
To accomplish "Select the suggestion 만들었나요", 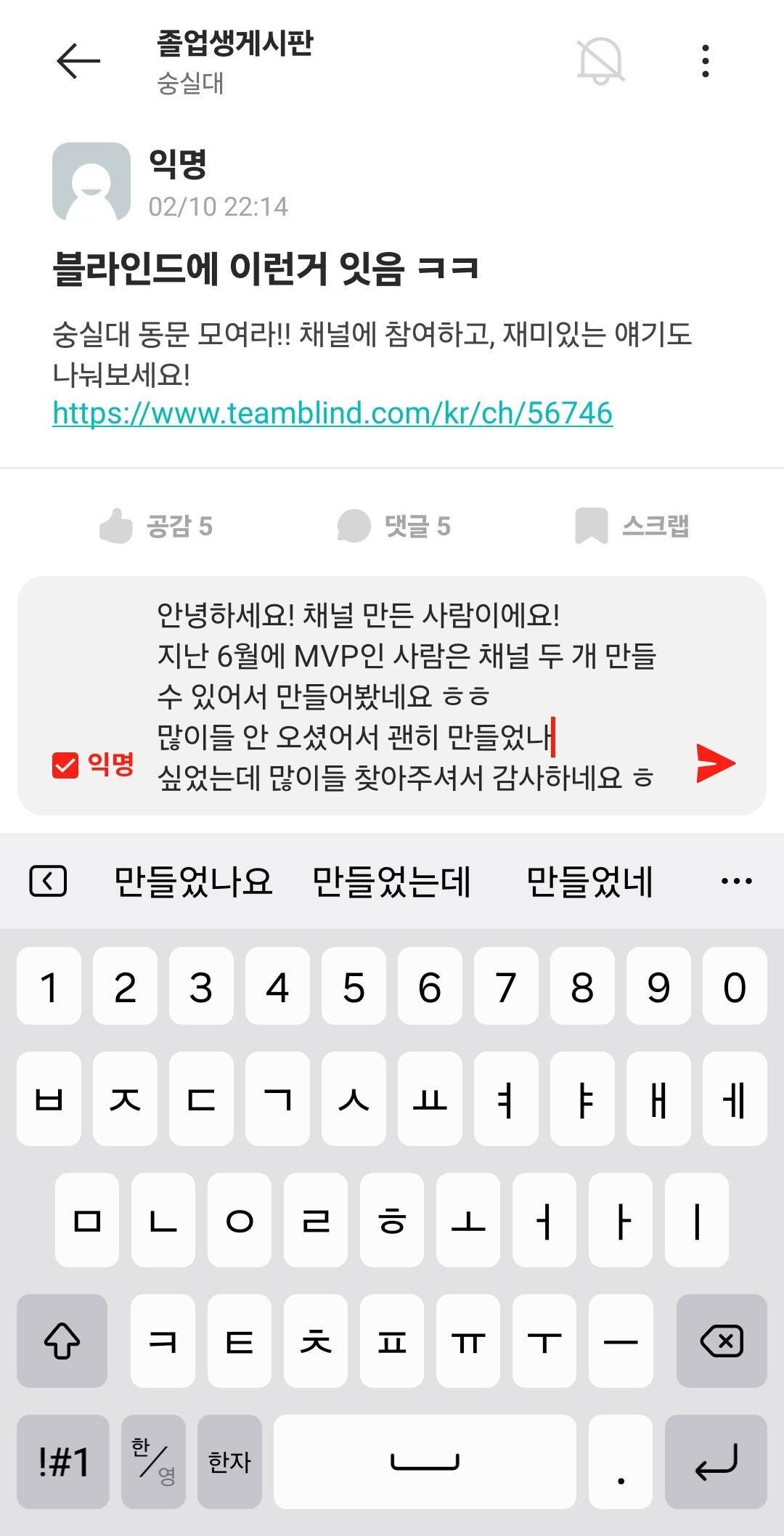I will [x=194, y=879].
